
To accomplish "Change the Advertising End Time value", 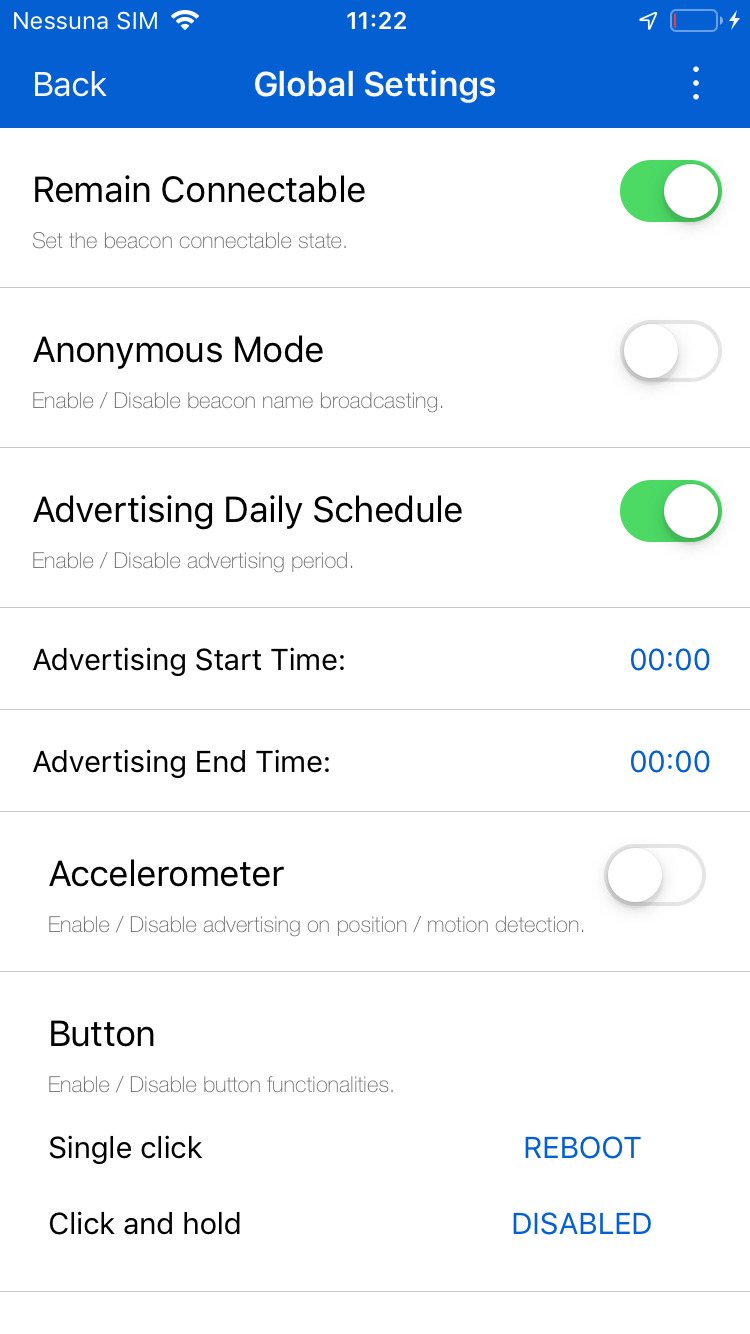I will tap(670, 762).
